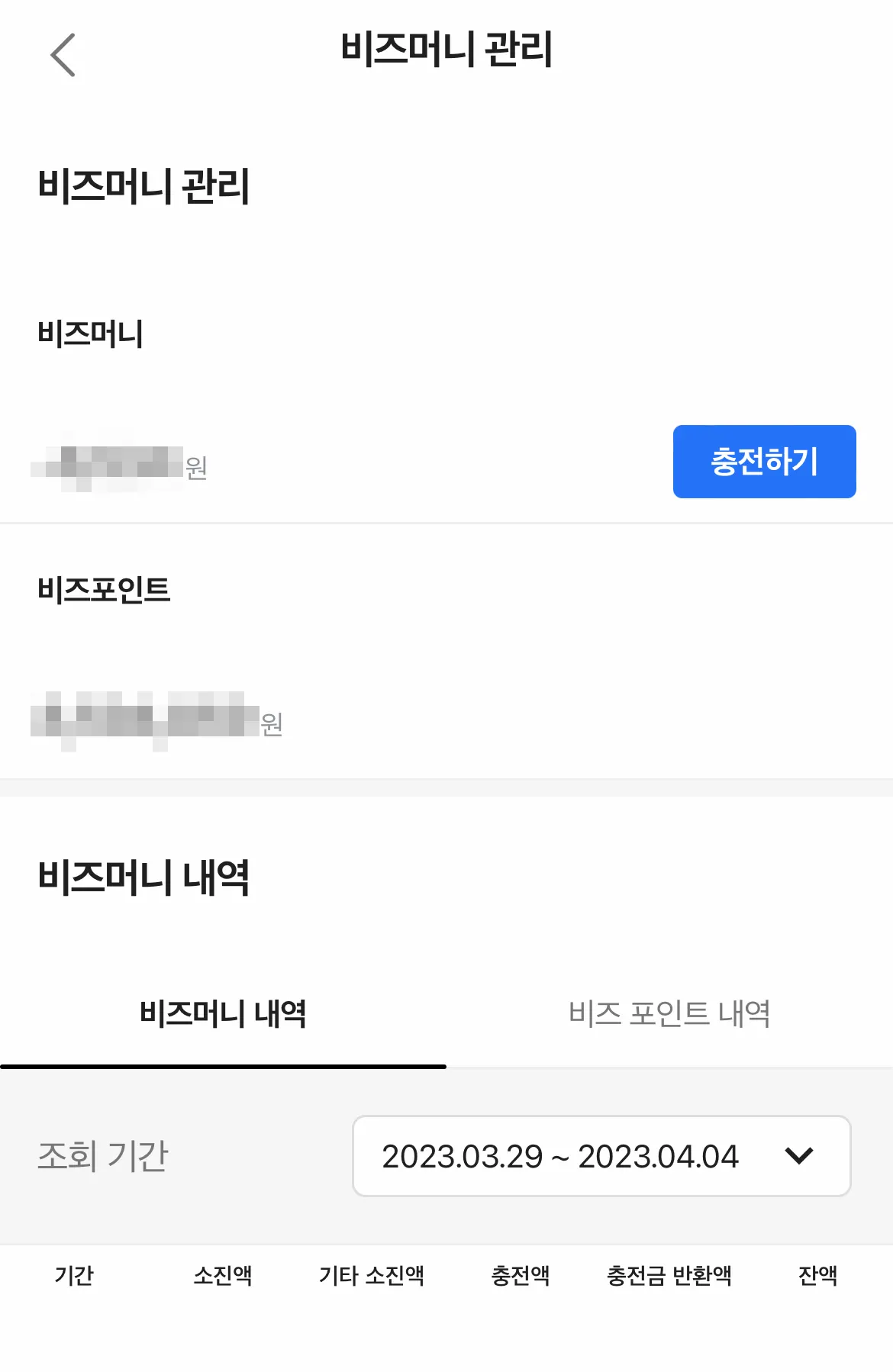
Task: Switch to the 비즈 포인트 내역 tab
Action: coord(669,1014)
